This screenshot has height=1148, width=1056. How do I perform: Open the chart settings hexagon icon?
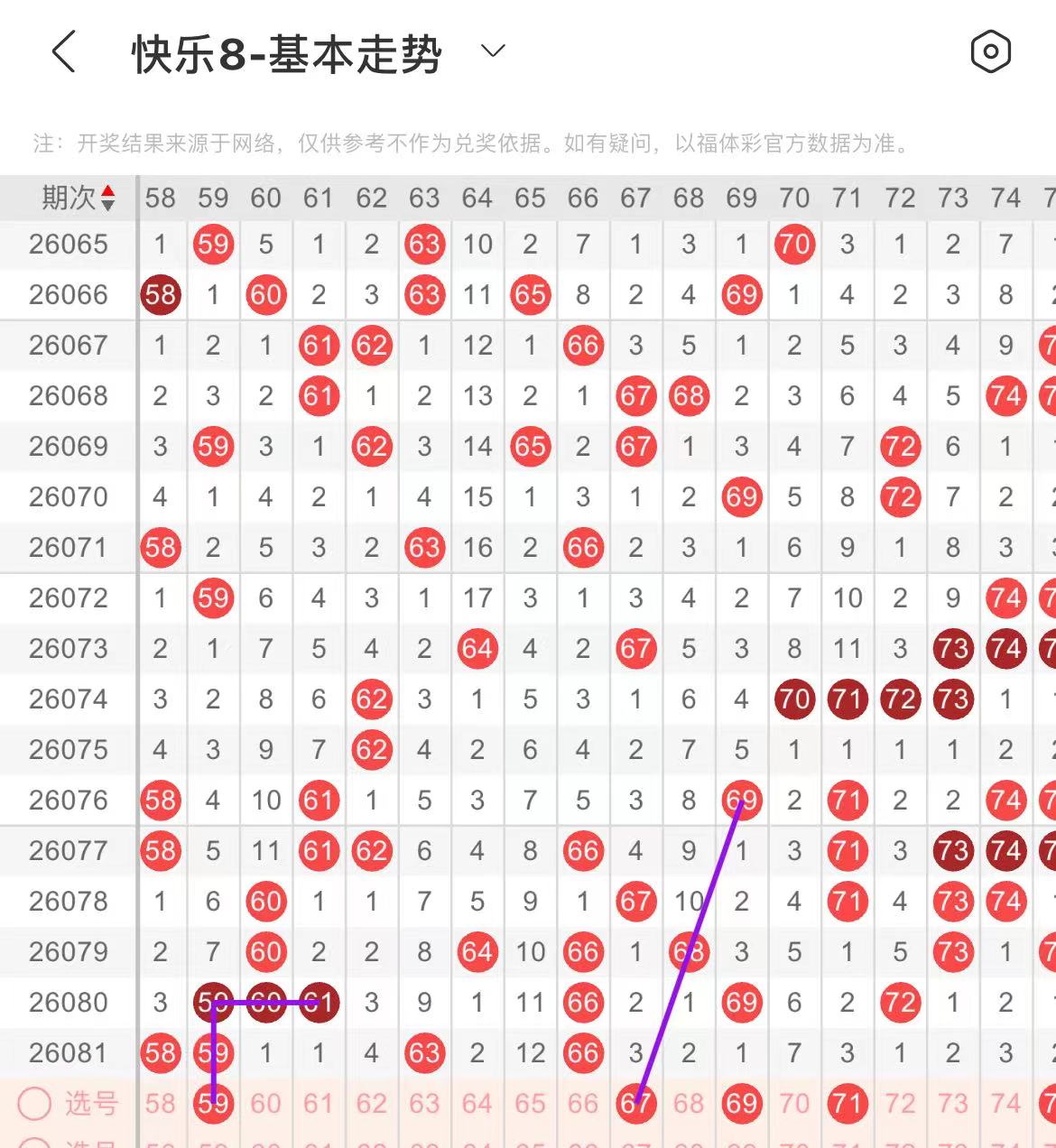click(990, 51)
